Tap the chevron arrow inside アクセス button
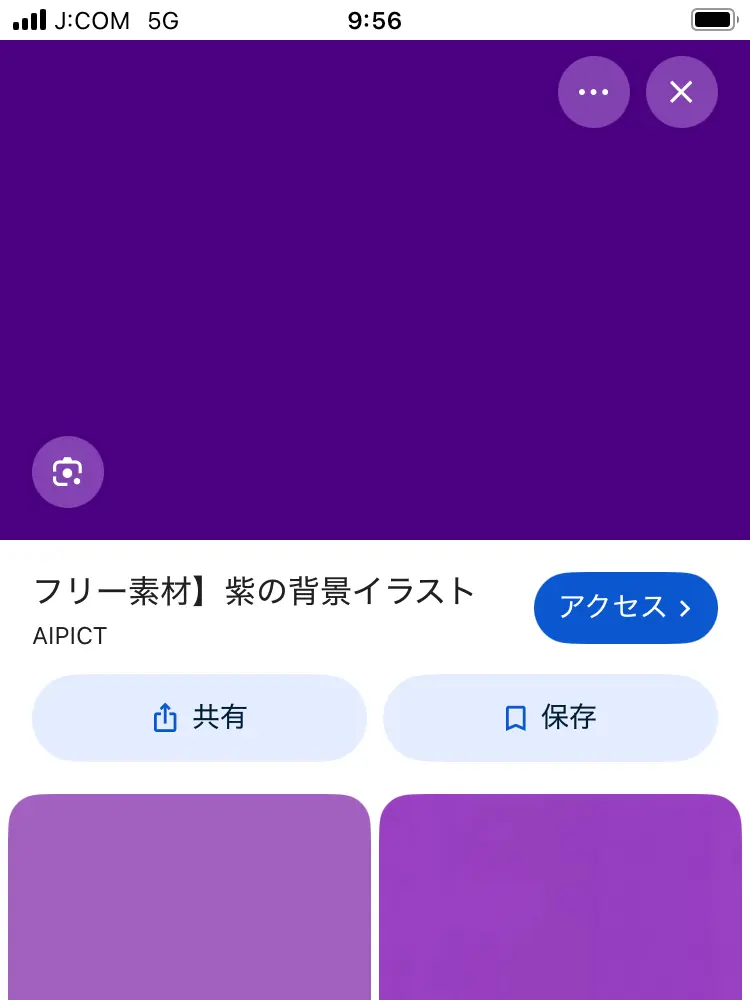Viewport: 750px width, 1000px height. pyautogui.click(x=686, y=608)
